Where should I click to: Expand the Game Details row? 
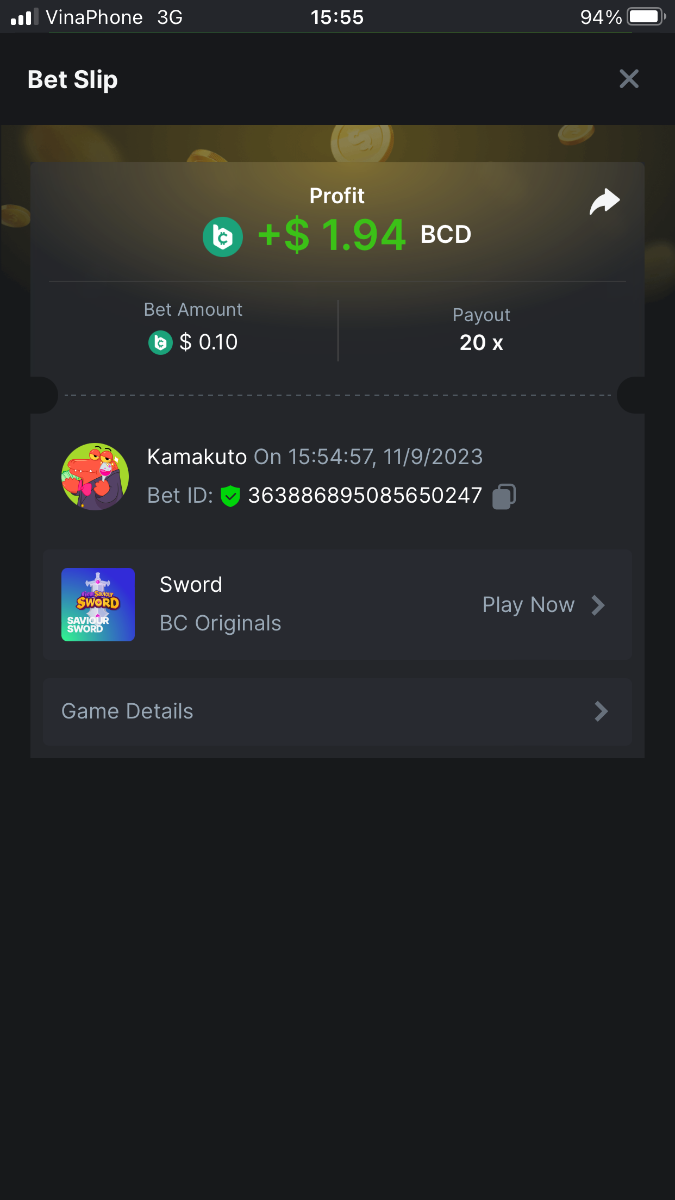(x=337, y=712)
